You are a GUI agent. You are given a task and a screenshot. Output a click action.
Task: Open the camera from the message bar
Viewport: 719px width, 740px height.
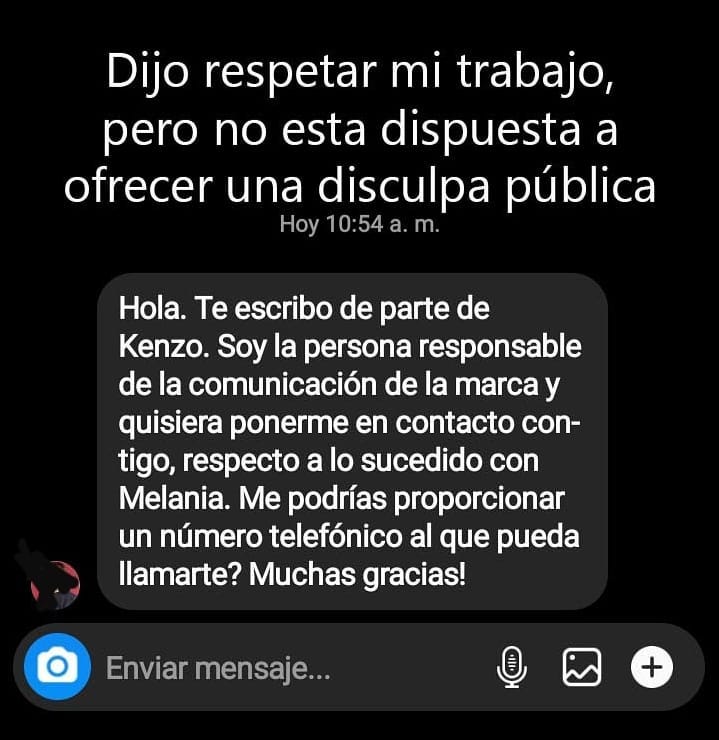tap(57, 666)
